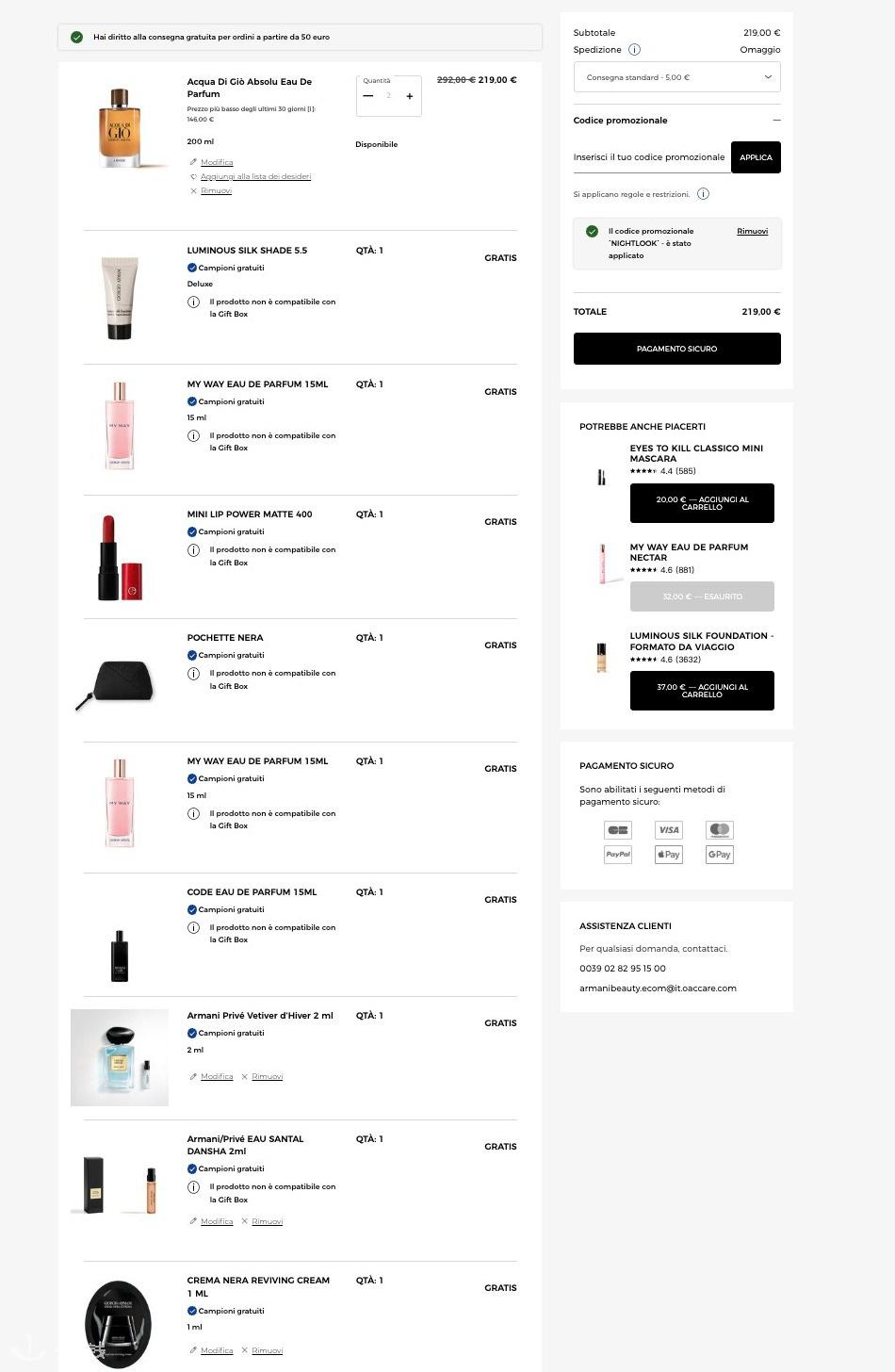This screenshot has width=895, height=1372.
Task: Remove Acqua Di Giò Absolu from cart
Action: pos(216,190)
